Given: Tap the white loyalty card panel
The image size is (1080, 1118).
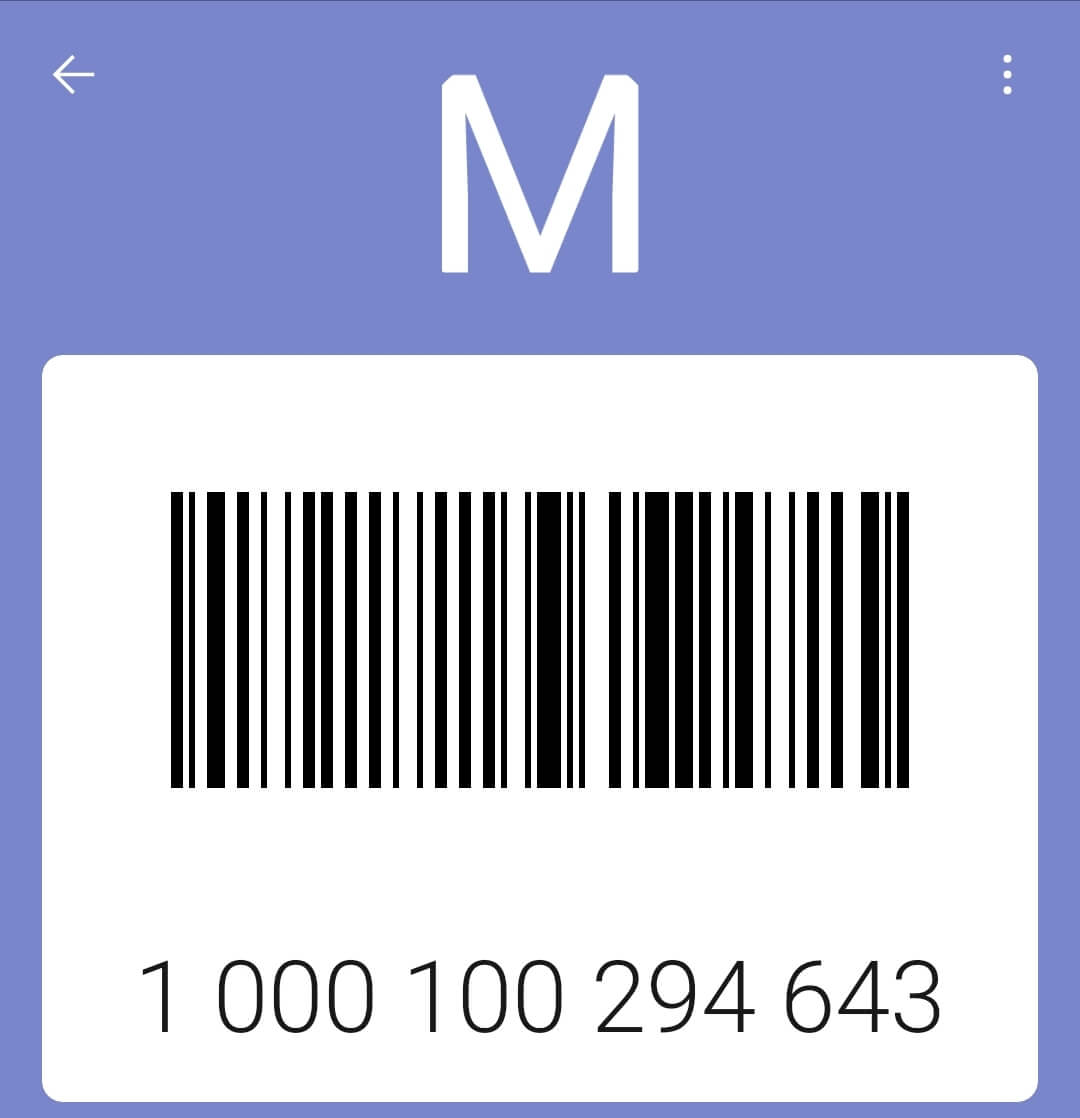Looking at the screenshot, I should [540, 730].
